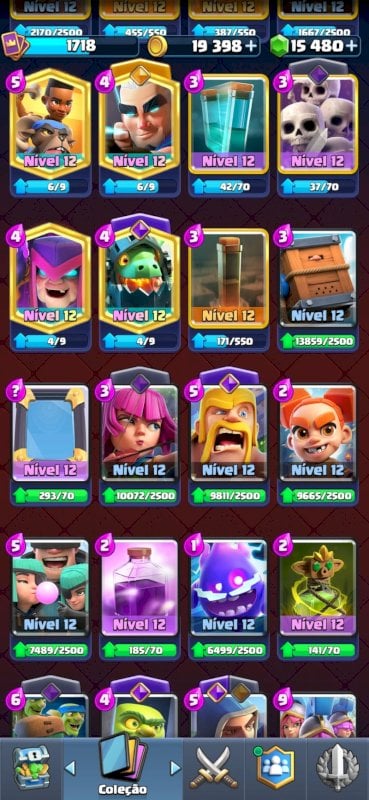
Task: Select the Magic Archer card
Action: tap(139, 130)
